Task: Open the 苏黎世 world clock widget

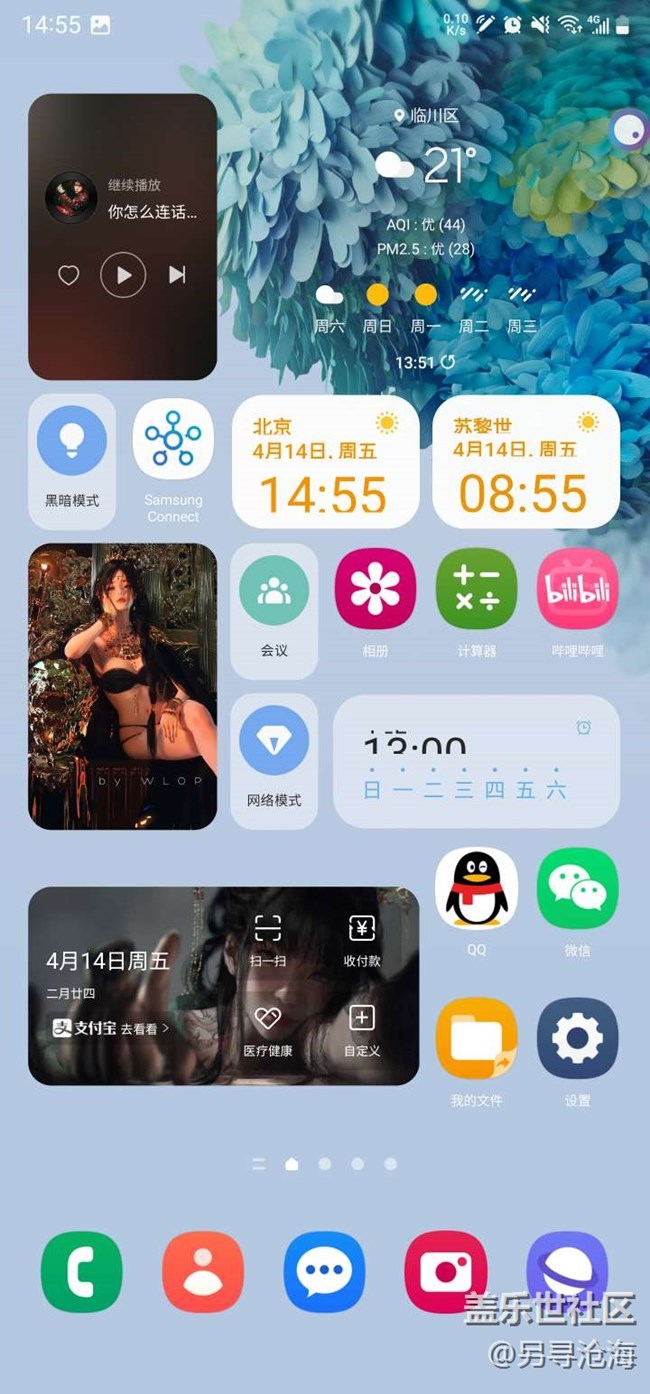Action: pos(525,461)
